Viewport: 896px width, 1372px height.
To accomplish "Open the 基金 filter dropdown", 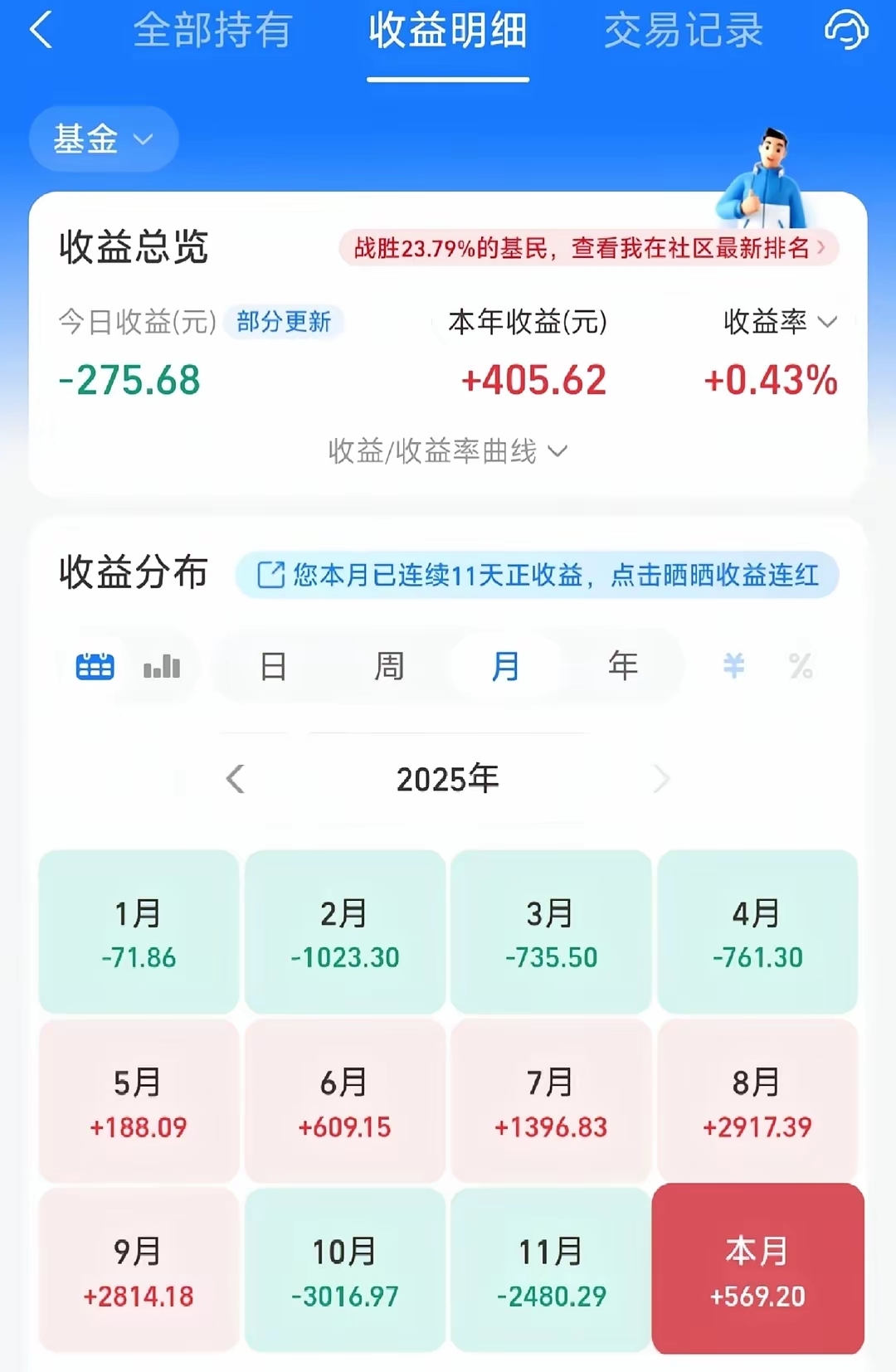I will pos(102,139).
